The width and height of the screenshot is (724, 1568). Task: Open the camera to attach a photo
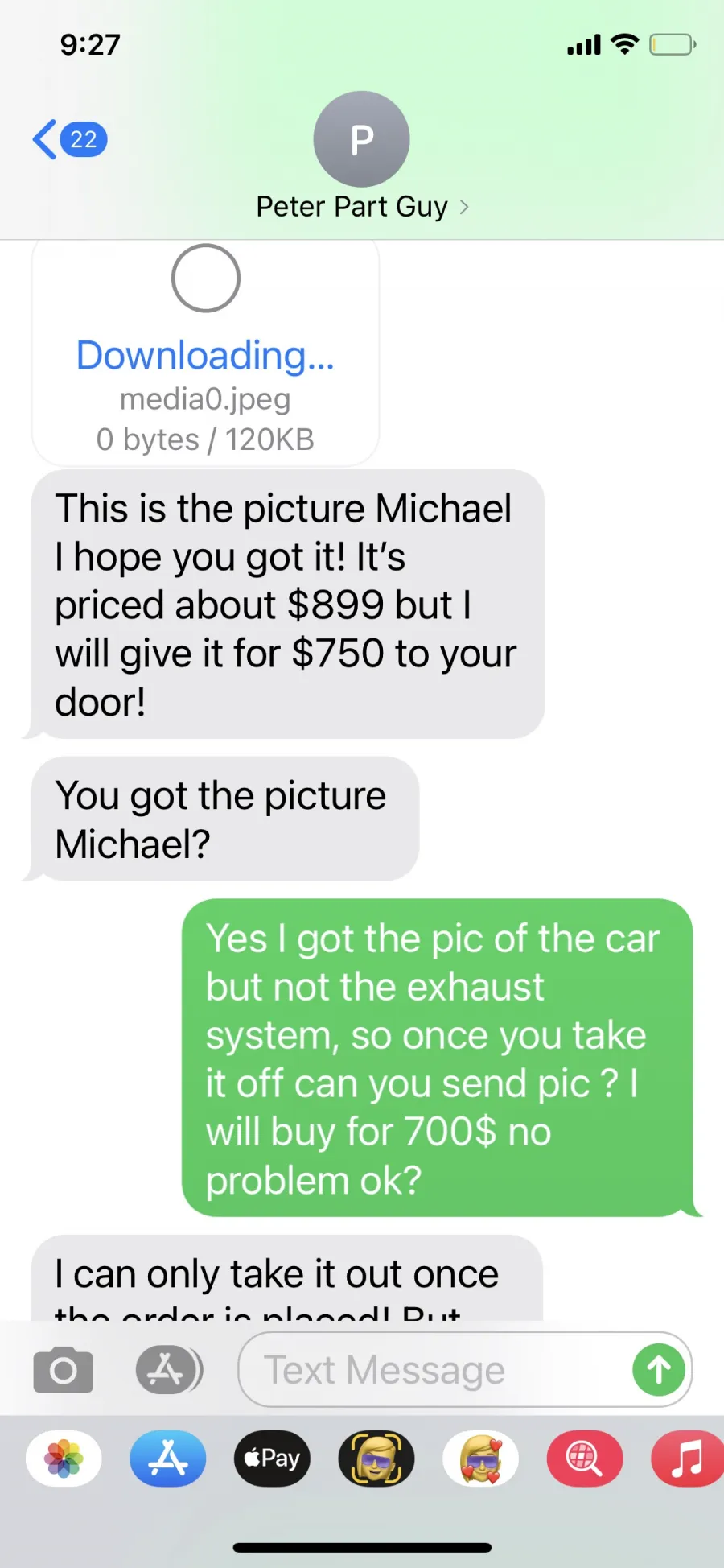tap(64, 1369)
